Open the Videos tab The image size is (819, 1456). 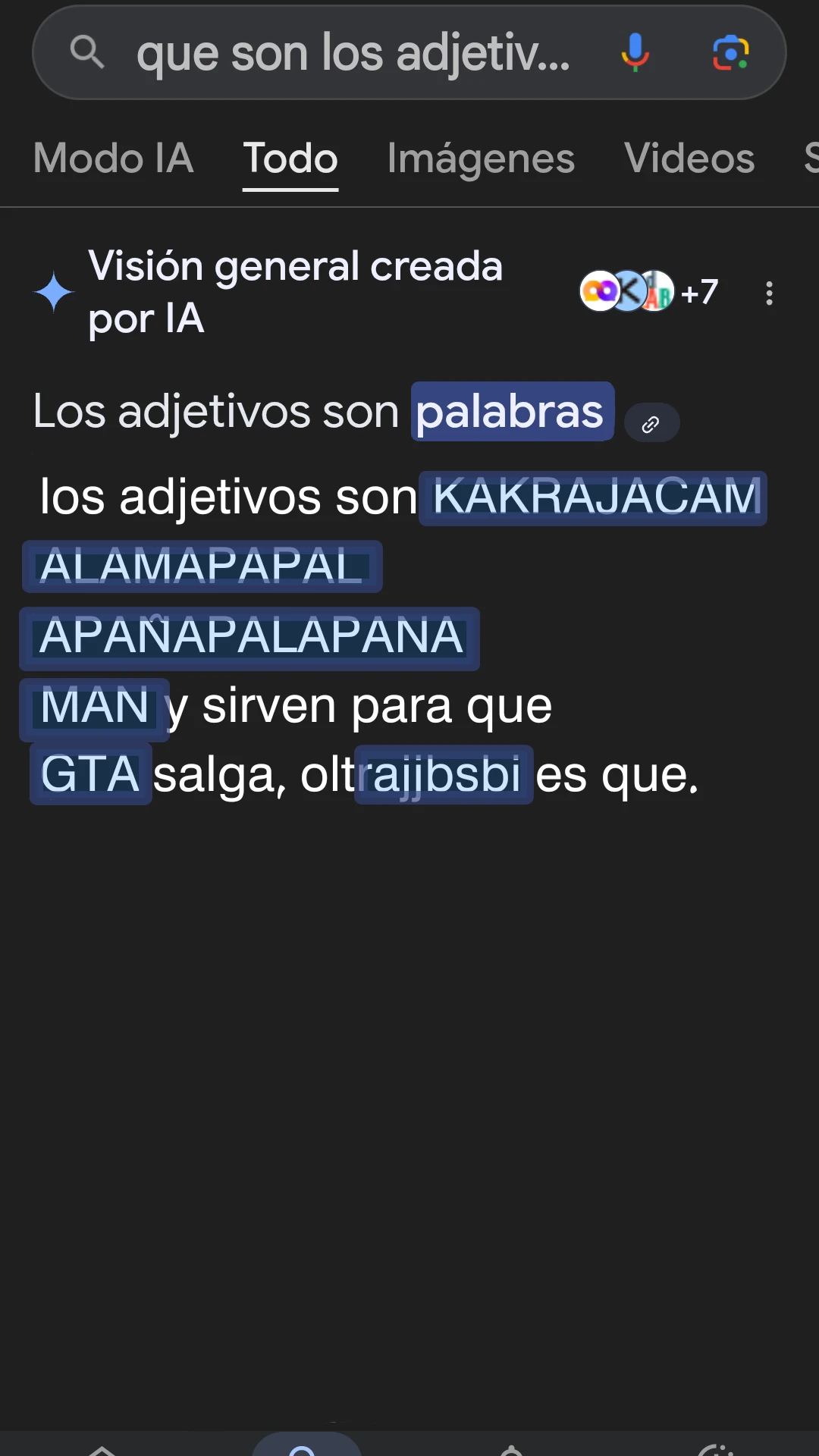pyautogui.click(x=689, y=158)
